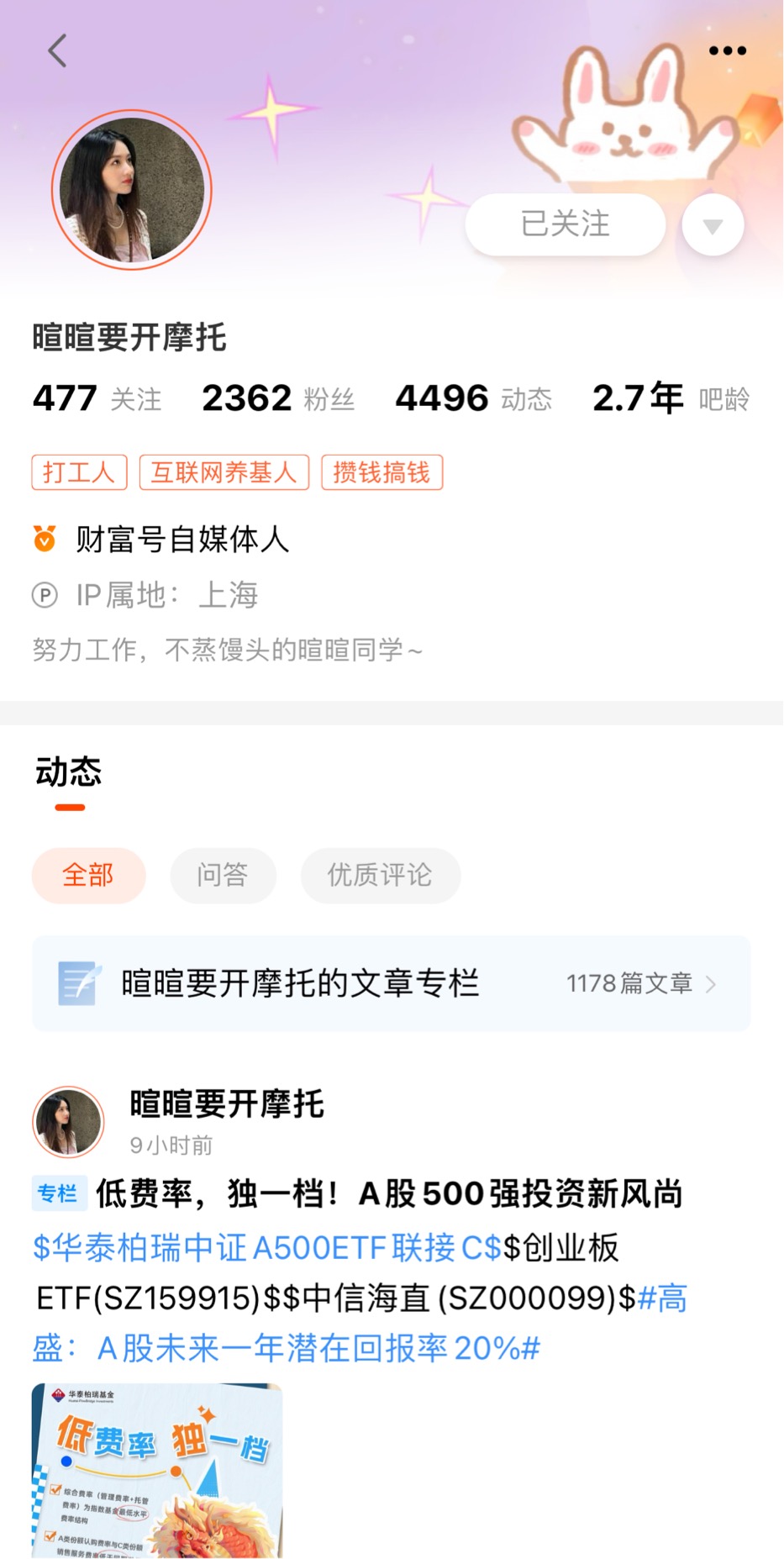Open the dropdown beside the follow button
Screen dimensions: 784x1559
[712, 224]
